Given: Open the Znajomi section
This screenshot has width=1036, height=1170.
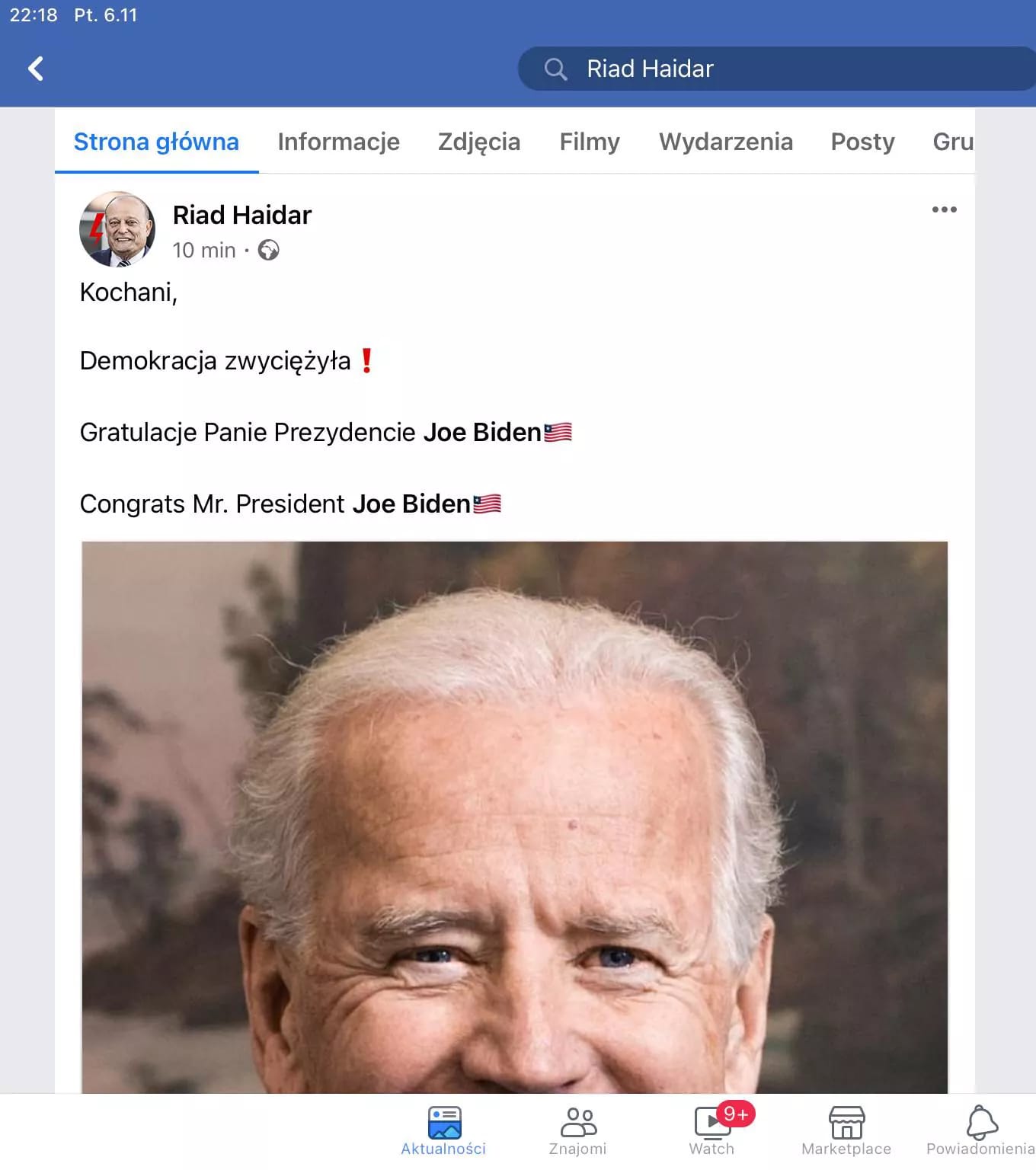Looking at the screenshot, I should coord(577,1130).
